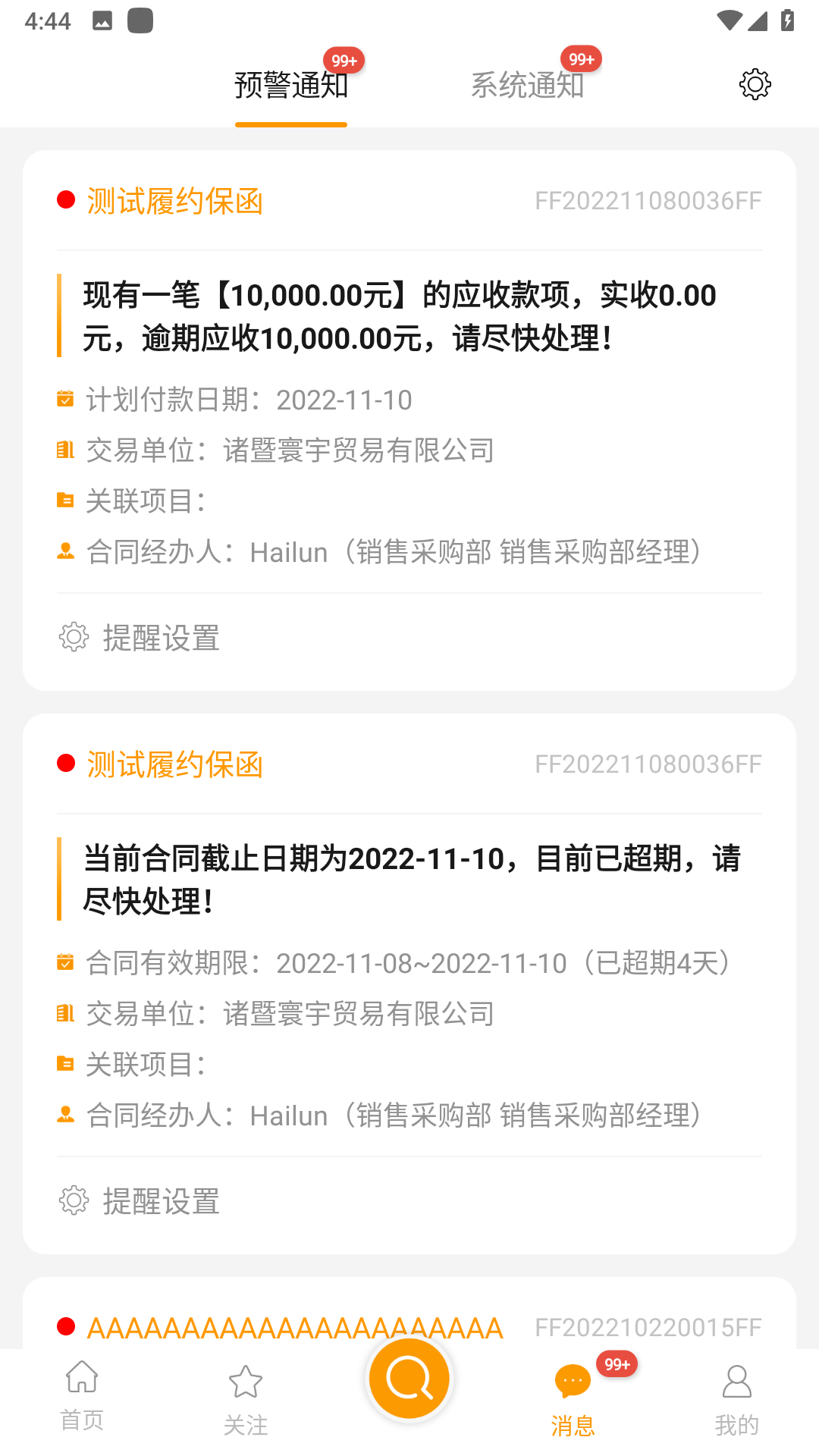Viewport: 819px width, 1456px height.
Task: Open the overdue 10,000.00元 receivable alert
Action: [399, 317]
